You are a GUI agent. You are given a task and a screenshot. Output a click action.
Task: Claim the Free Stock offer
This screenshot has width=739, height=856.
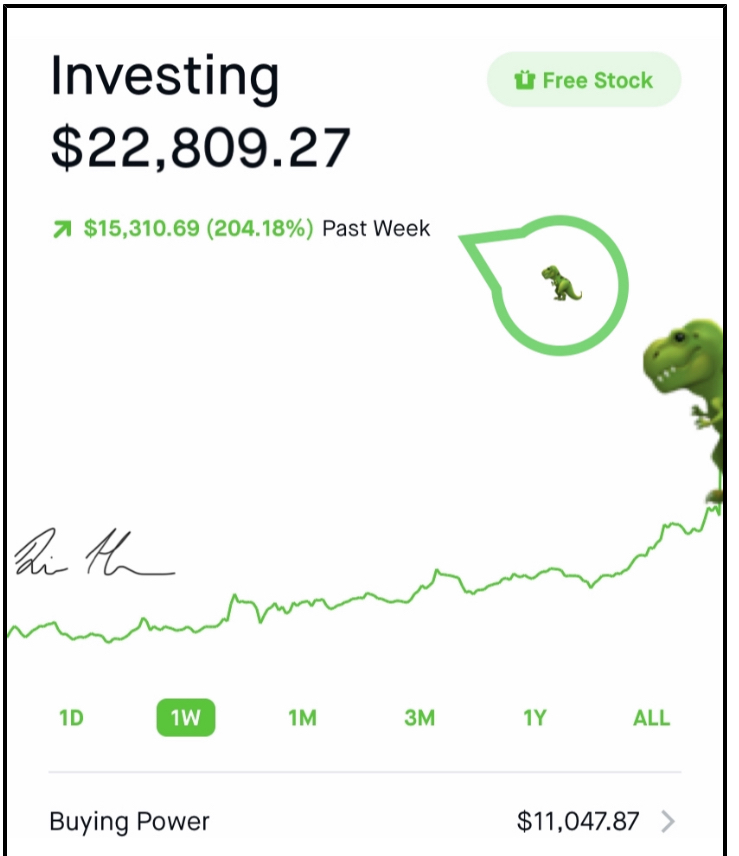583,80
